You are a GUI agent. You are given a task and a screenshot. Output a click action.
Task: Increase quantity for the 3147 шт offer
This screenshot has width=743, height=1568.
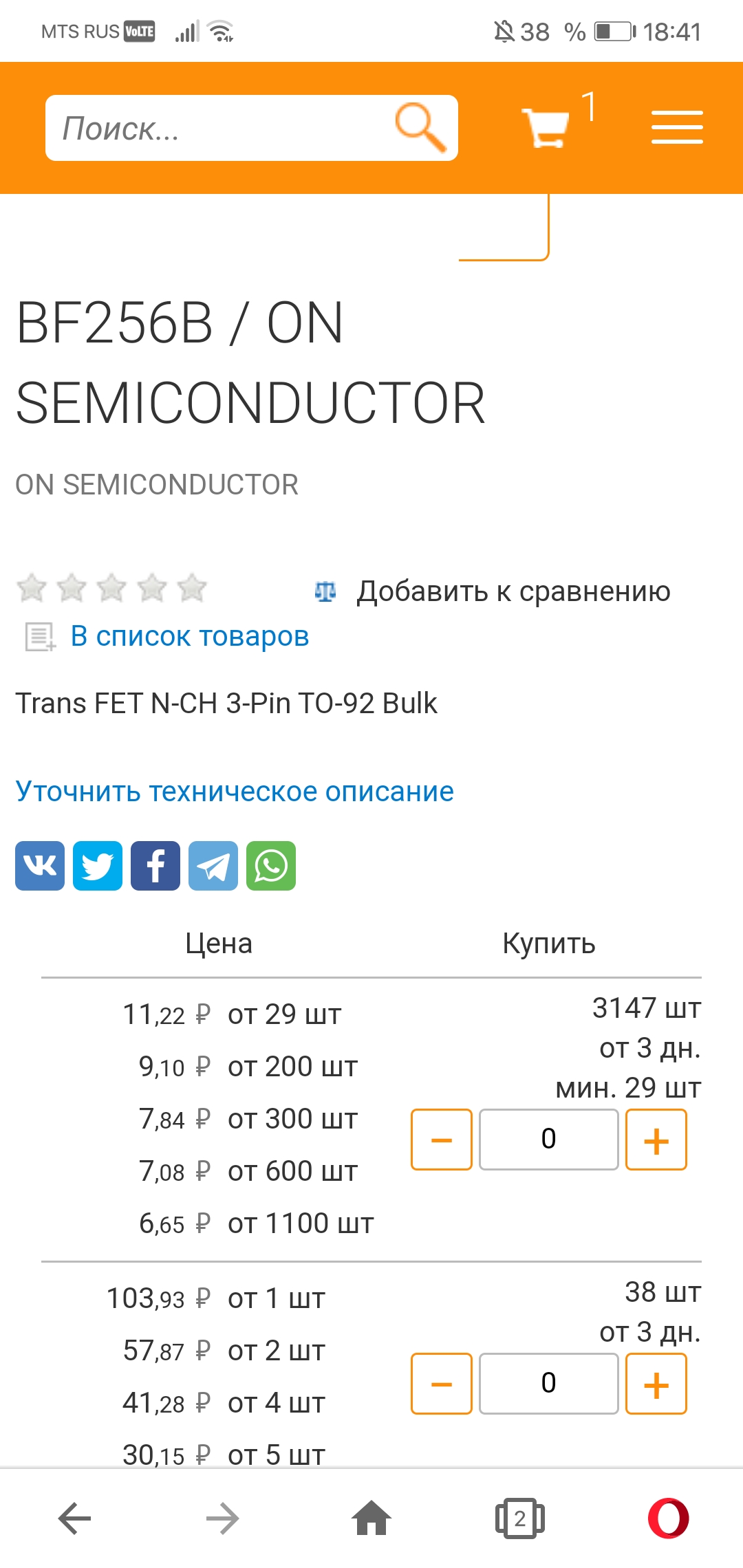click(656, 1140)
